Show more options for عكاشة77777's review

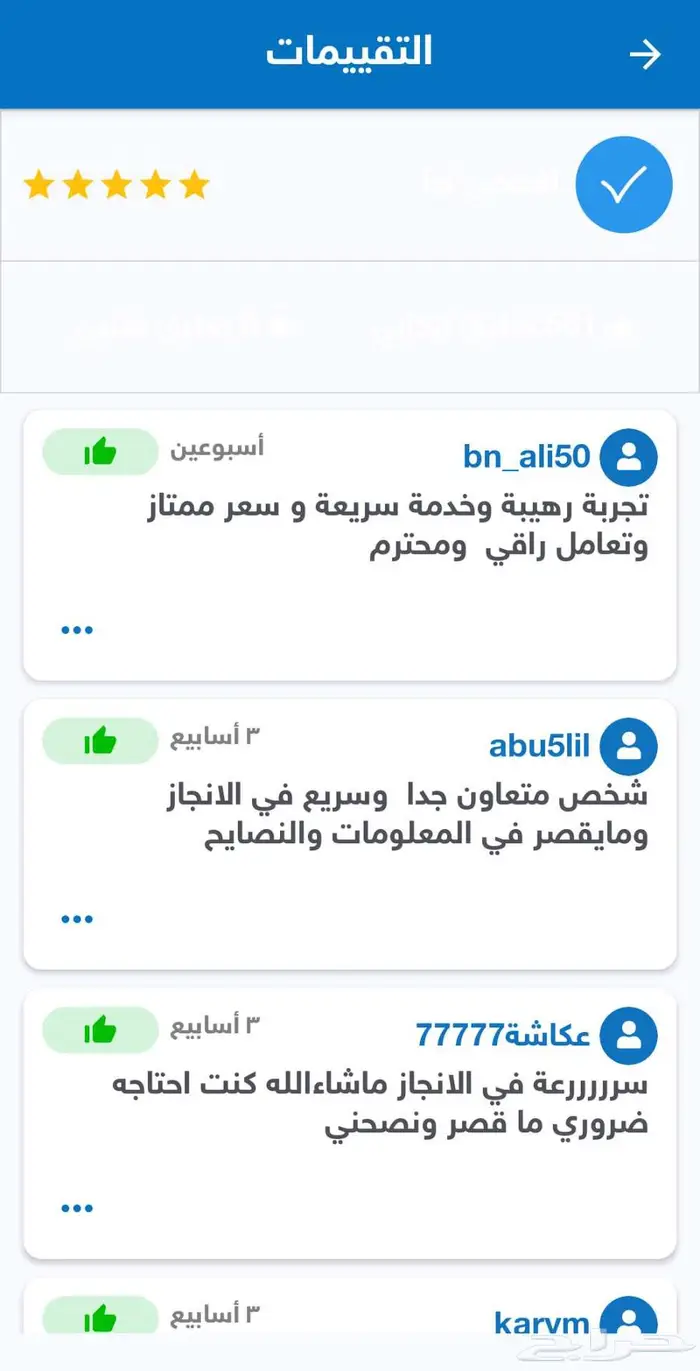pos(77,1208)
